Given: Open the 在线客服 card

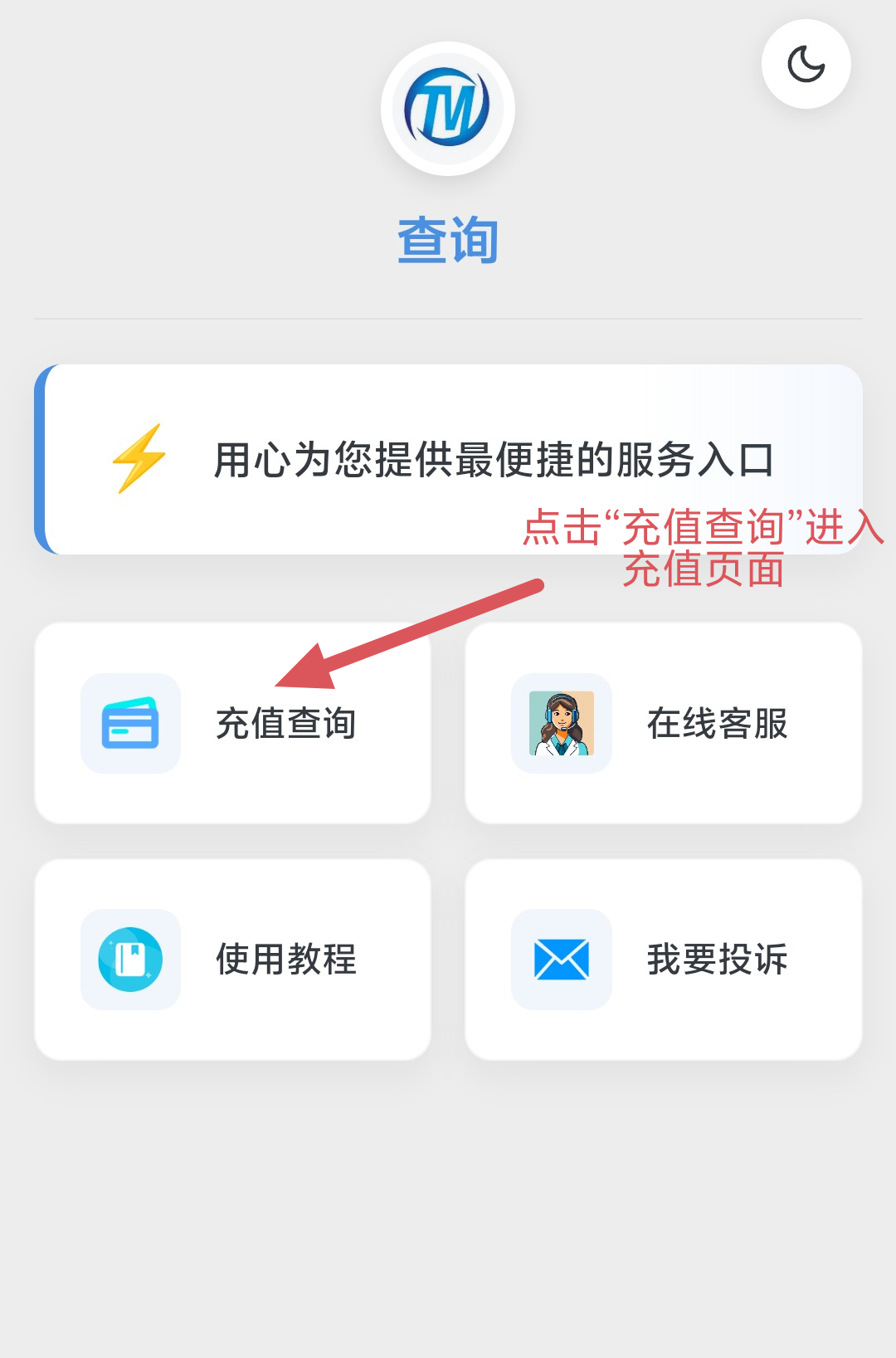Looking at the screenshot, I should click(664, 722).
